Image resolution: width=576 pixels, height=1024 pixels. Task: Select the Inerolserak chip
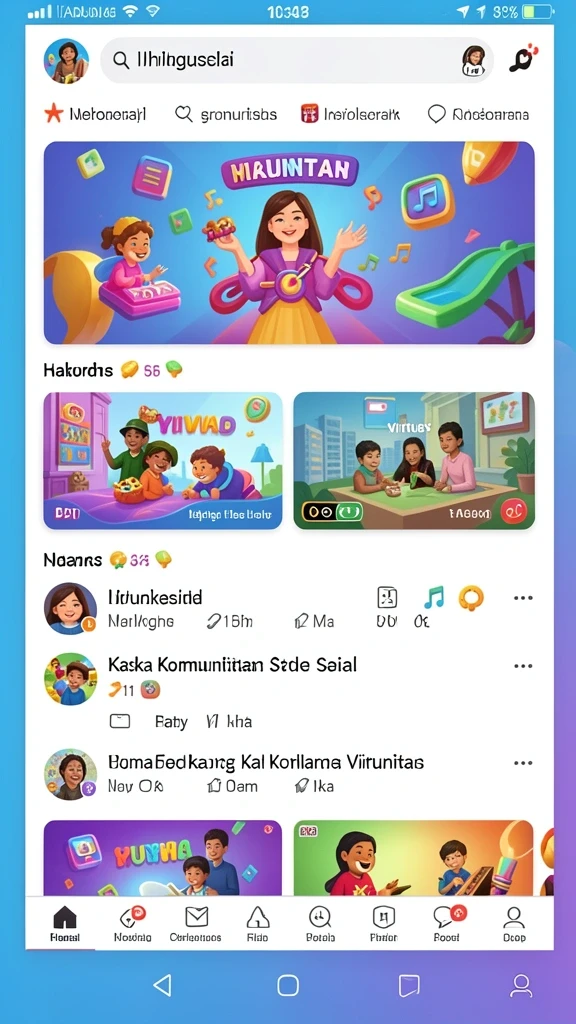(x=350, y=115)
